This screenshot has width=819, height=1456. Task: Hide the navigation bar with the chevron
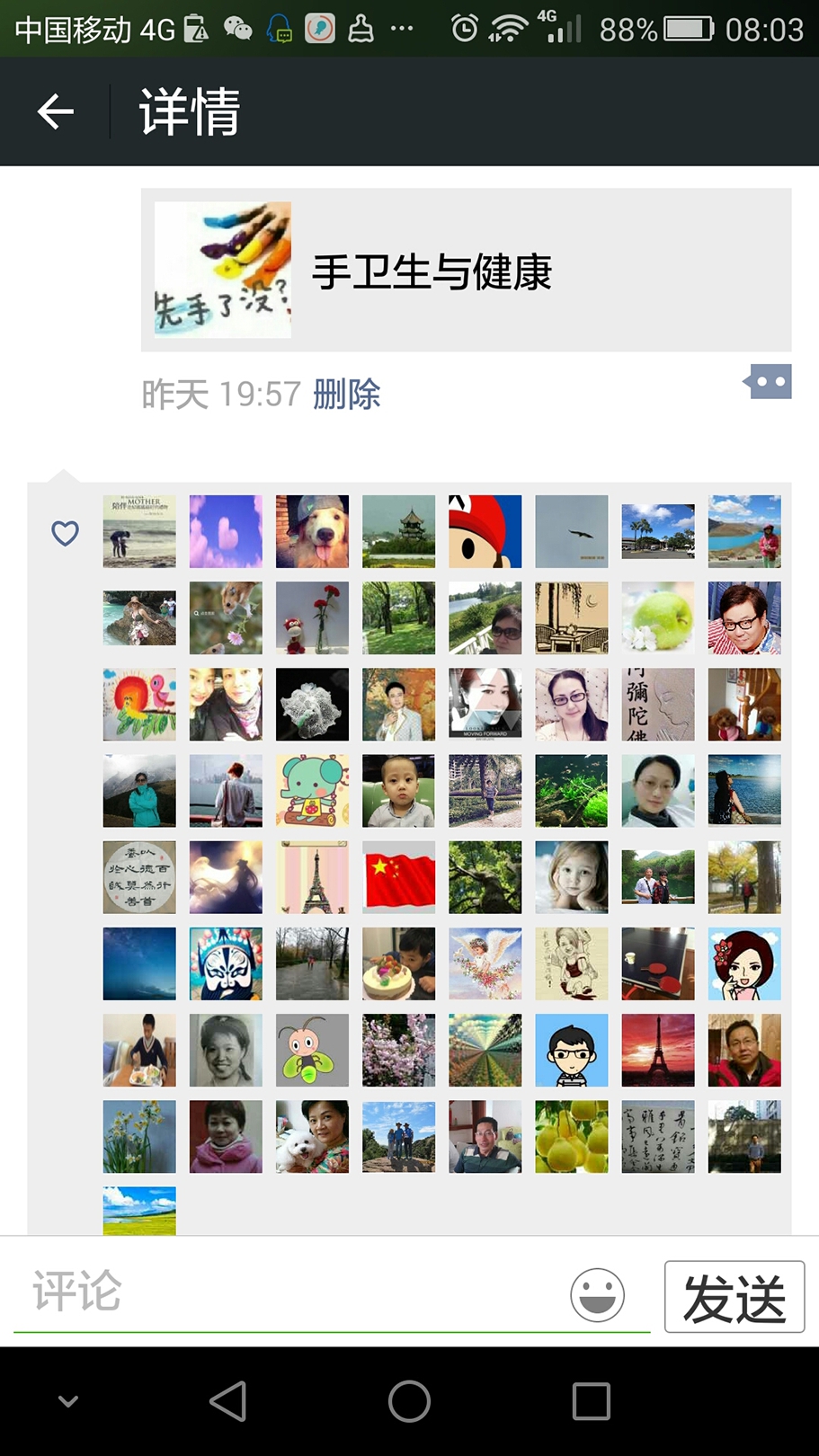68,1400
